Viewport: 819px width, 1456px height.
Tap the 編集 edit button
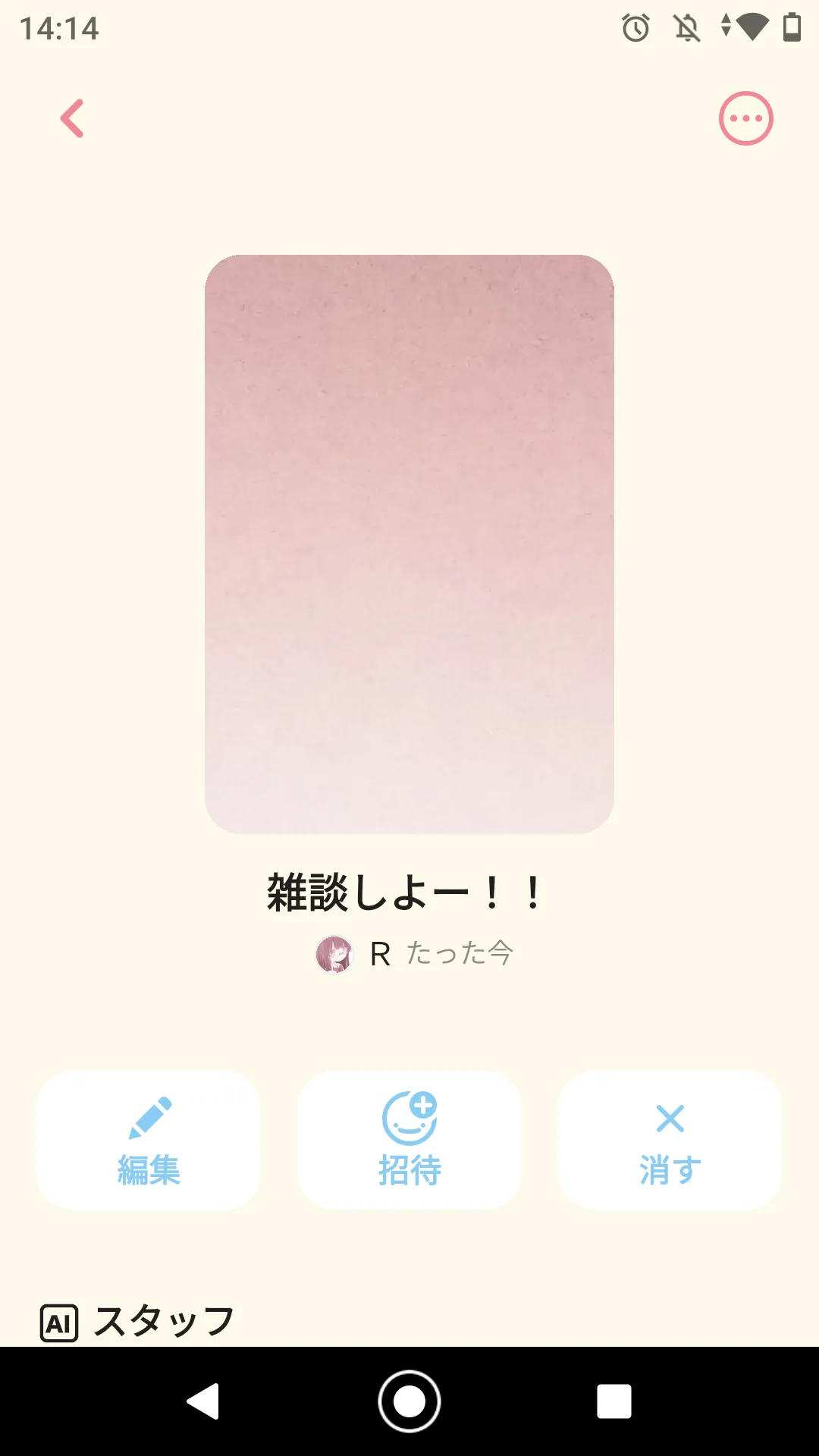click(x=149, y=1140)
